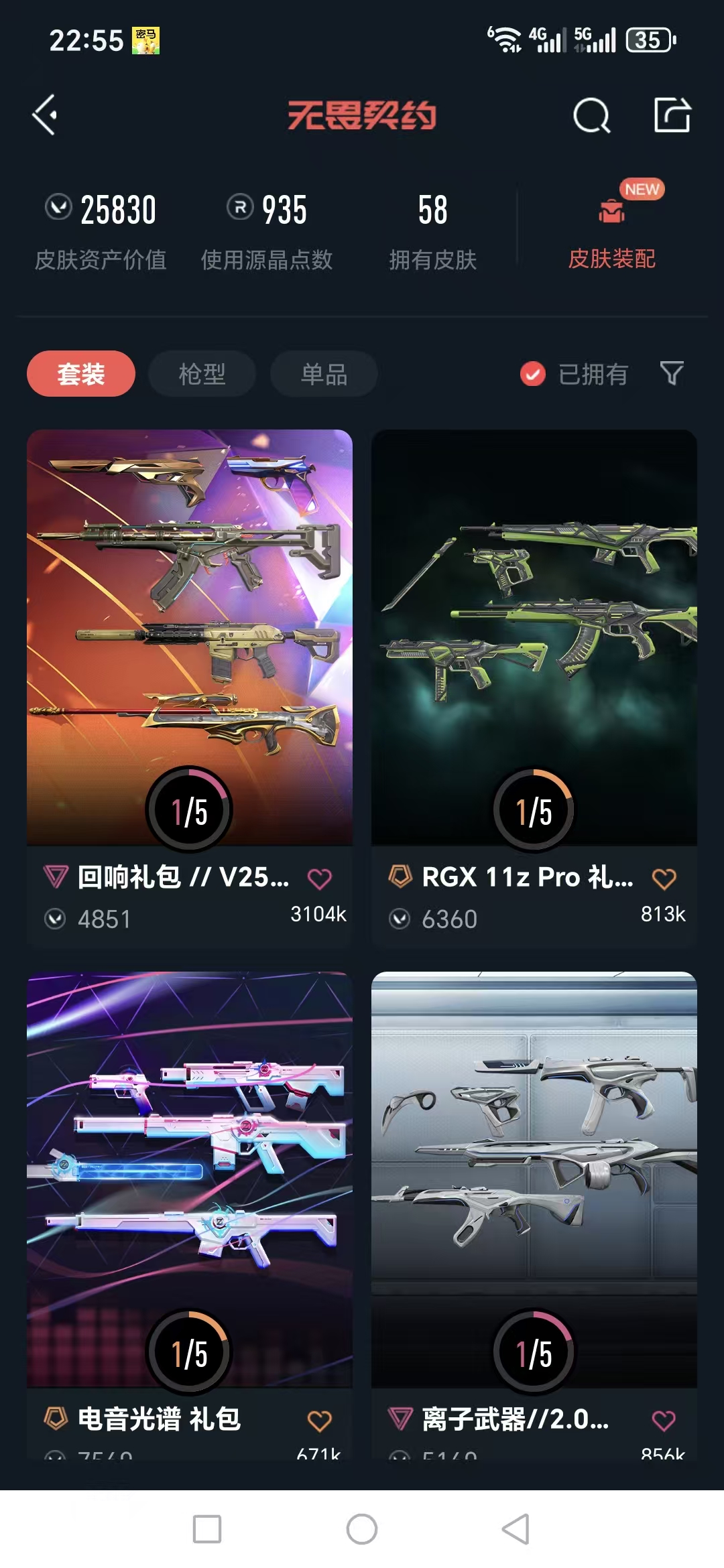Viewport: 724px width, 1568px height.
Task: Open recent apps from navigation bar
Action: click(207, 1530)
